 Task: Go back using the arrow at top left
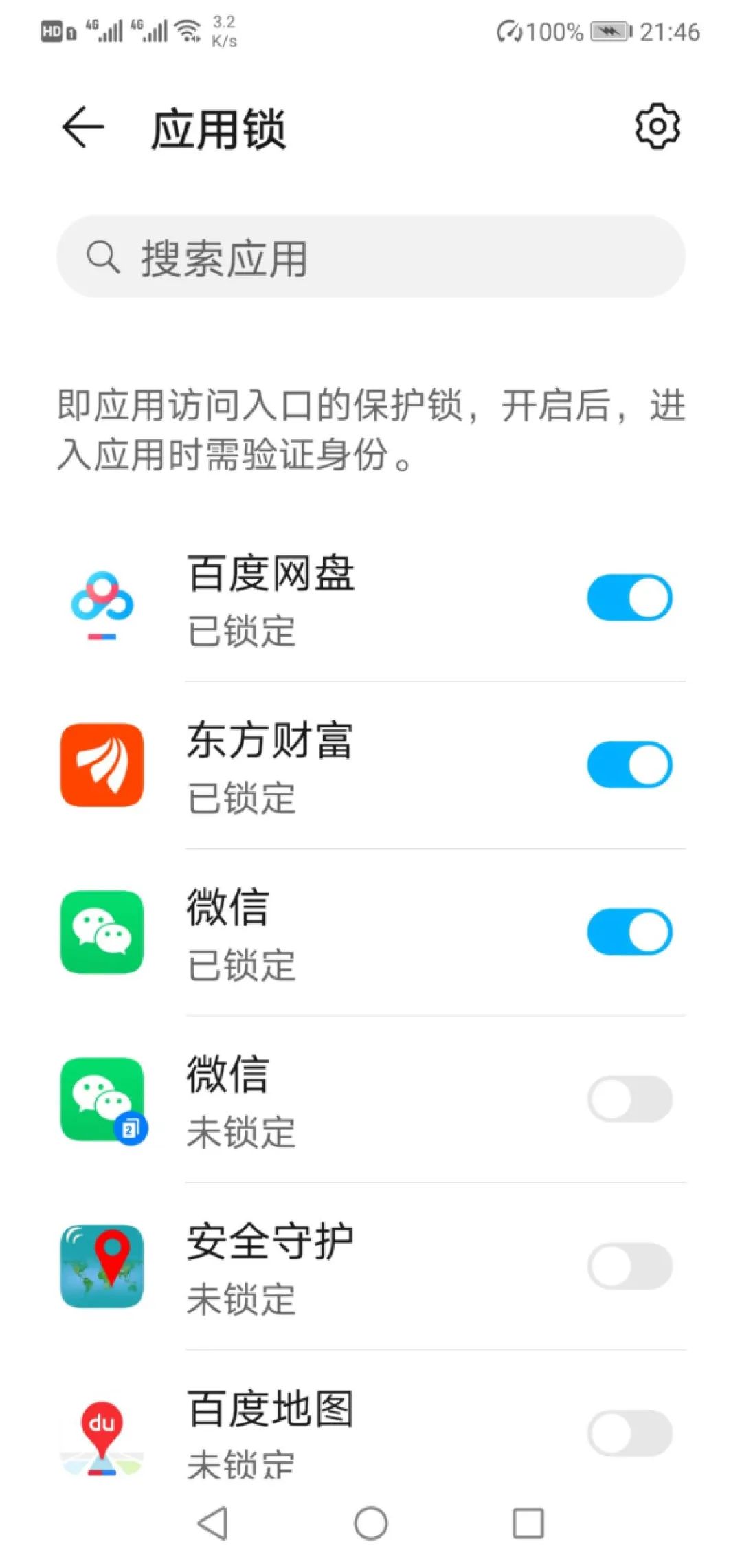82,127
